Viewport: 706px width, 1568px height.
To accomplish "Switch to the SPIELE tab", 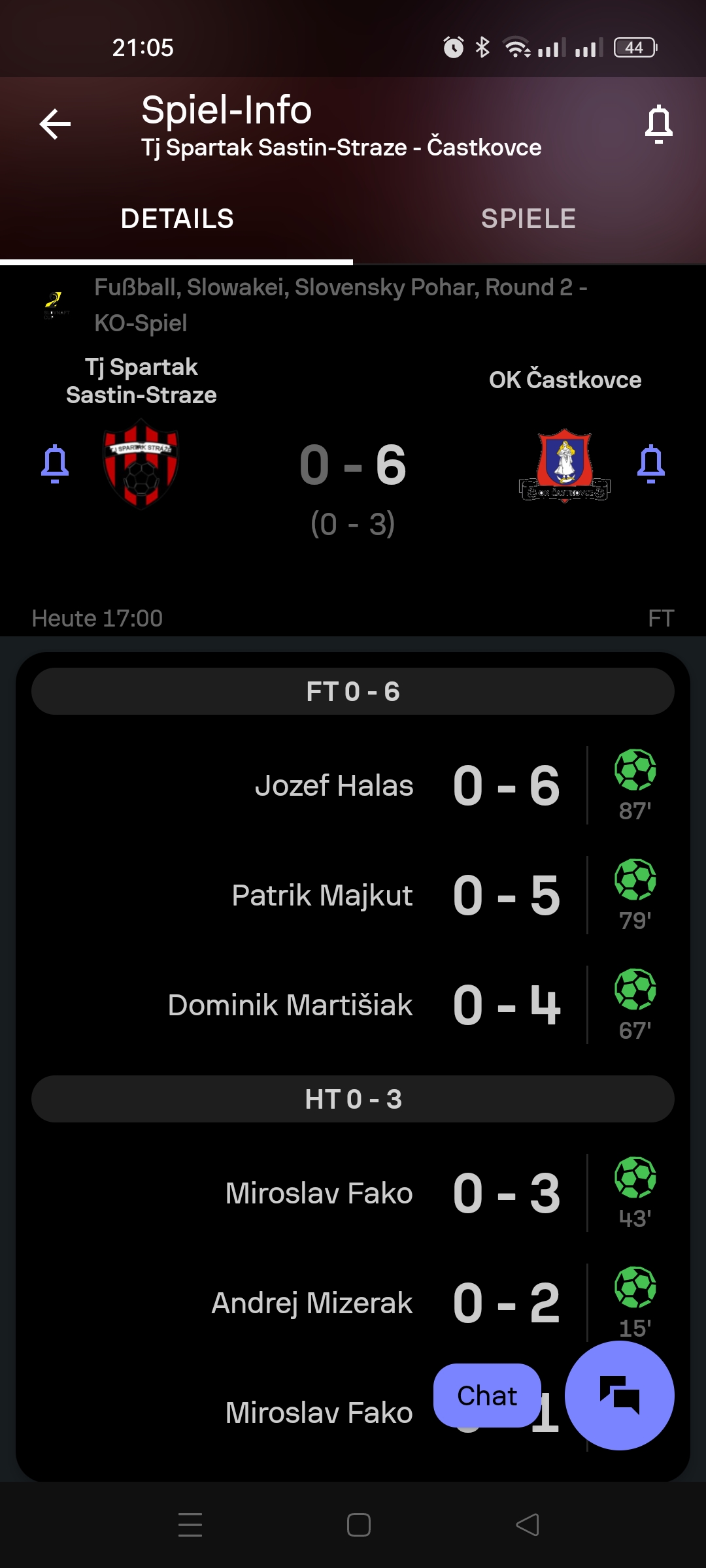I will click(x=529, y=219).
